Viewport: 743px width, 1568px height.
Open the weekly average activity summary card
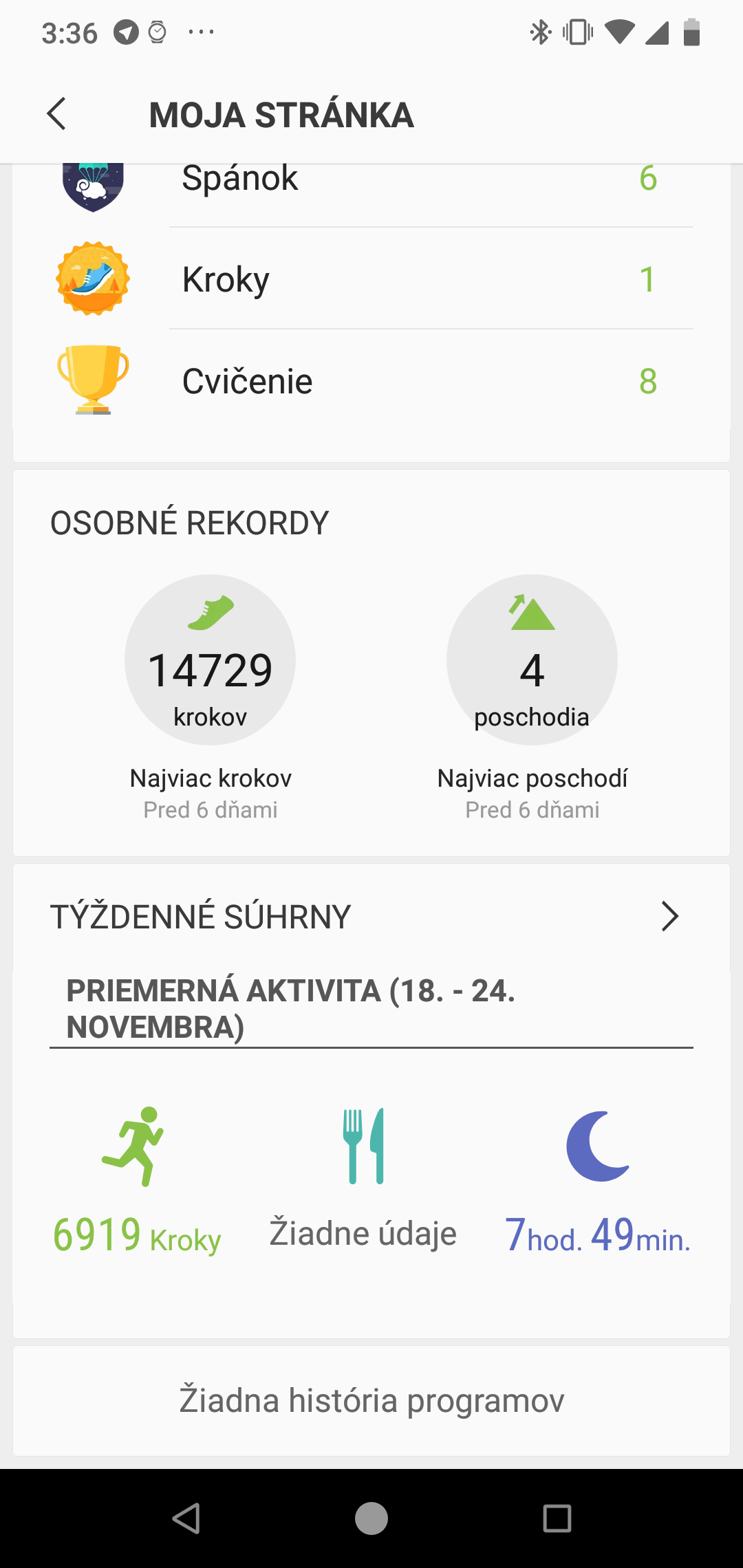point(371,1135)
